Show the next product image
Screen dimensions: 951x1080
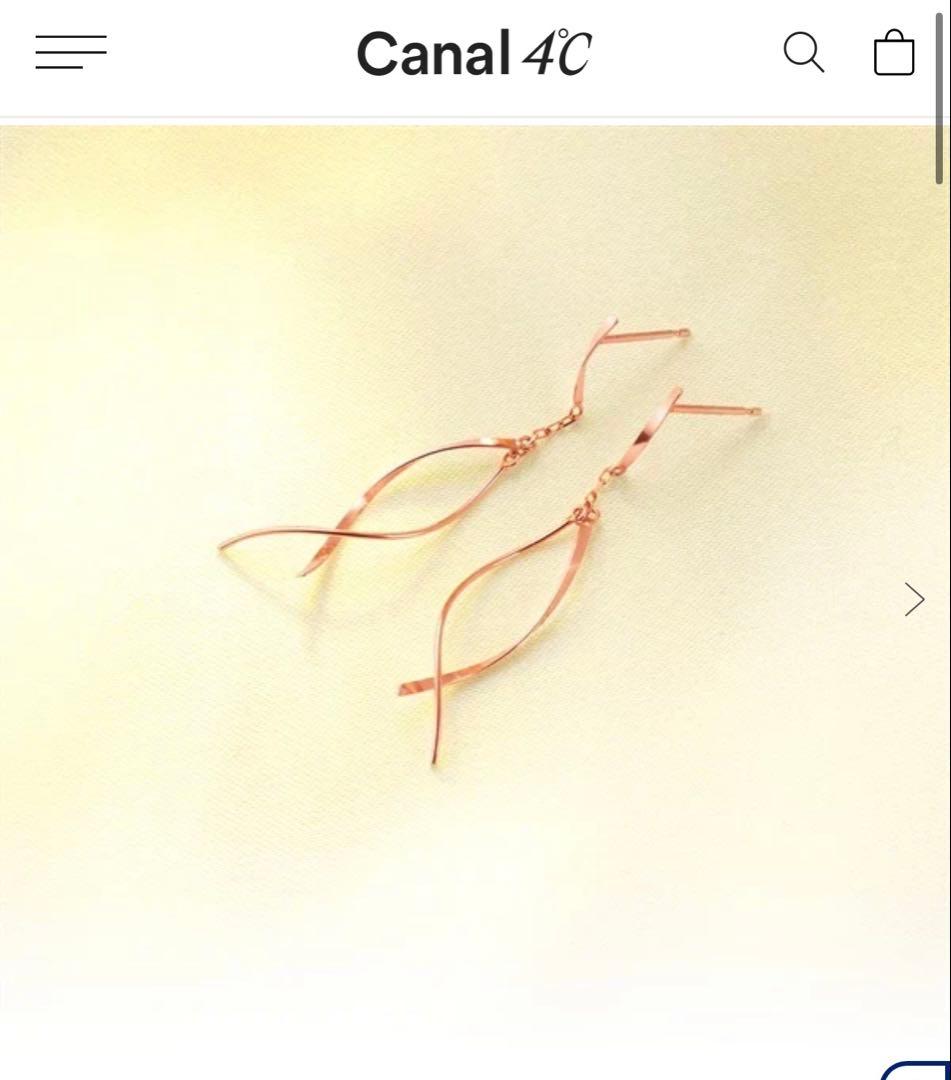914,600
